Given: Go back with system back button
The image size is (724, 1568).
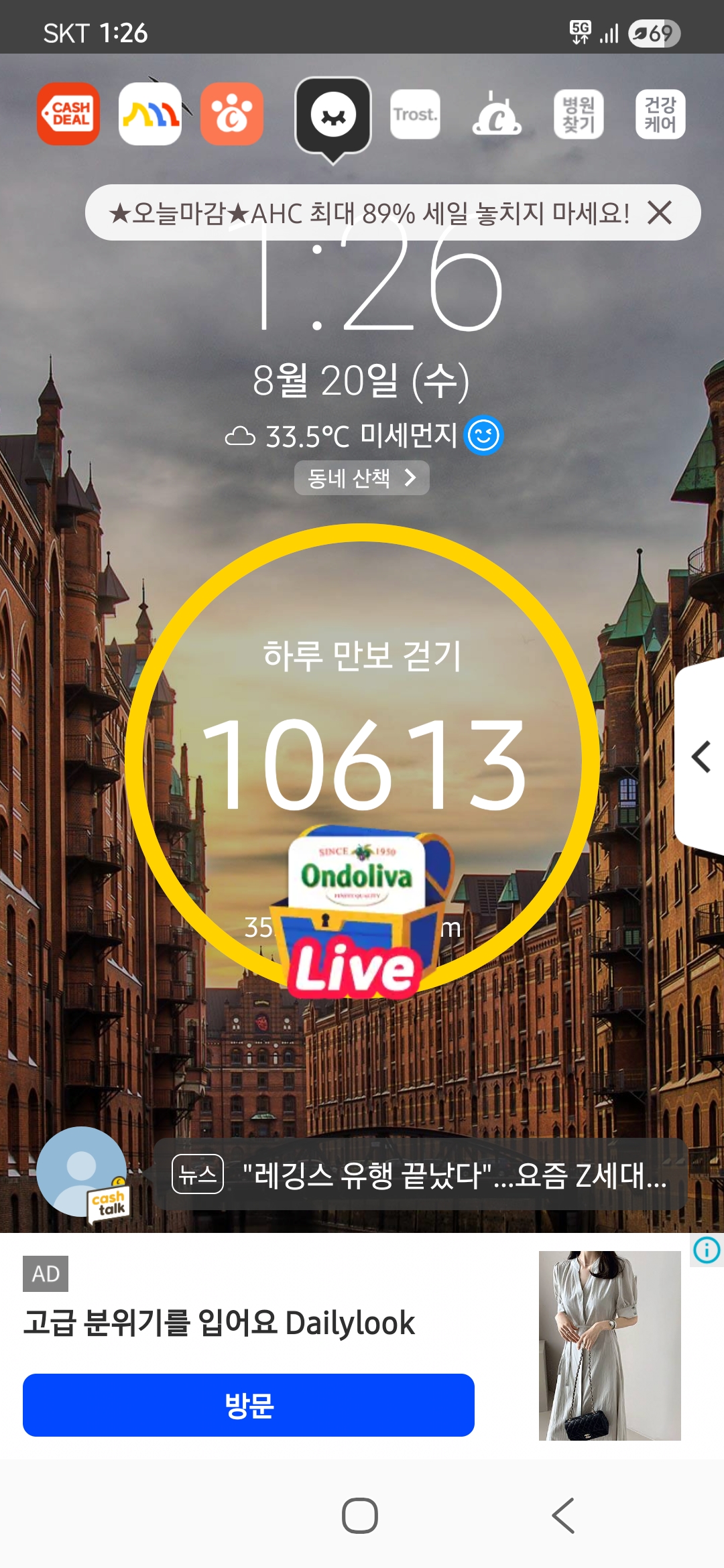Looking at the screenshot, I should click(563, 1516).
